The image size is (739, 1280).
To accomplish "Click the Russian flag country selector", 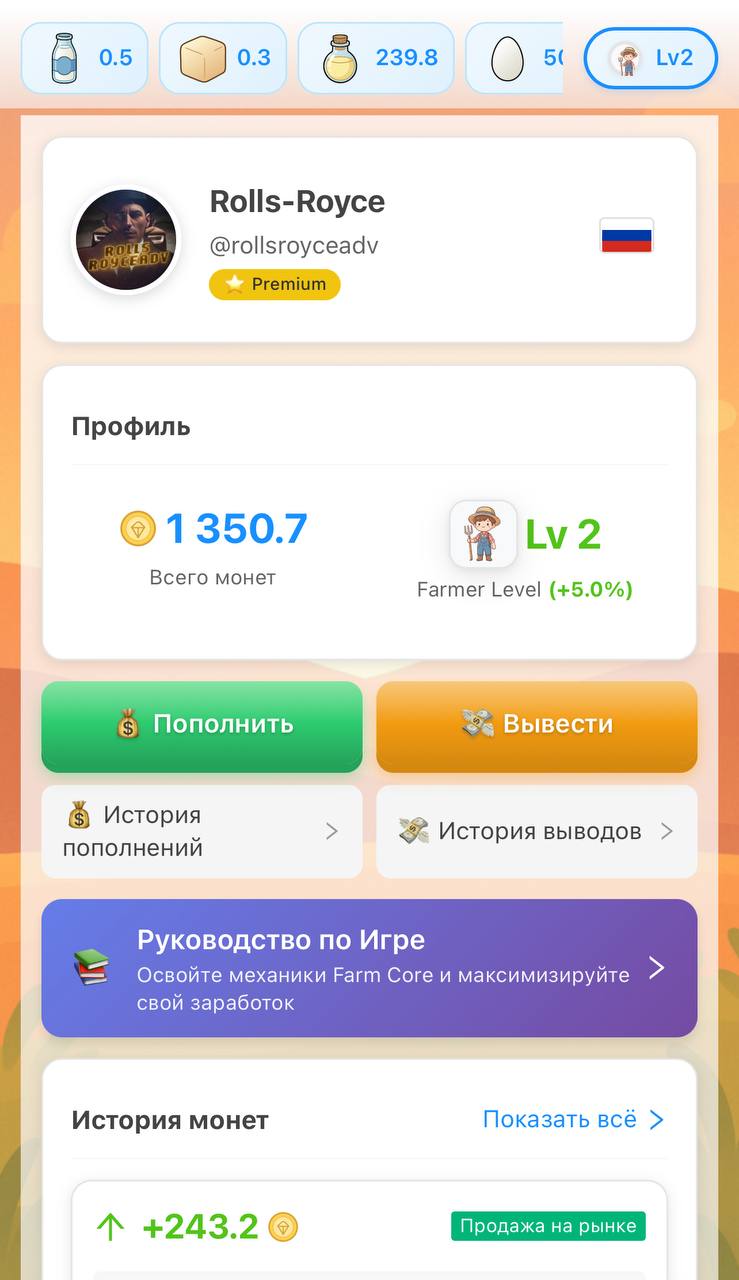I will 626,236.
